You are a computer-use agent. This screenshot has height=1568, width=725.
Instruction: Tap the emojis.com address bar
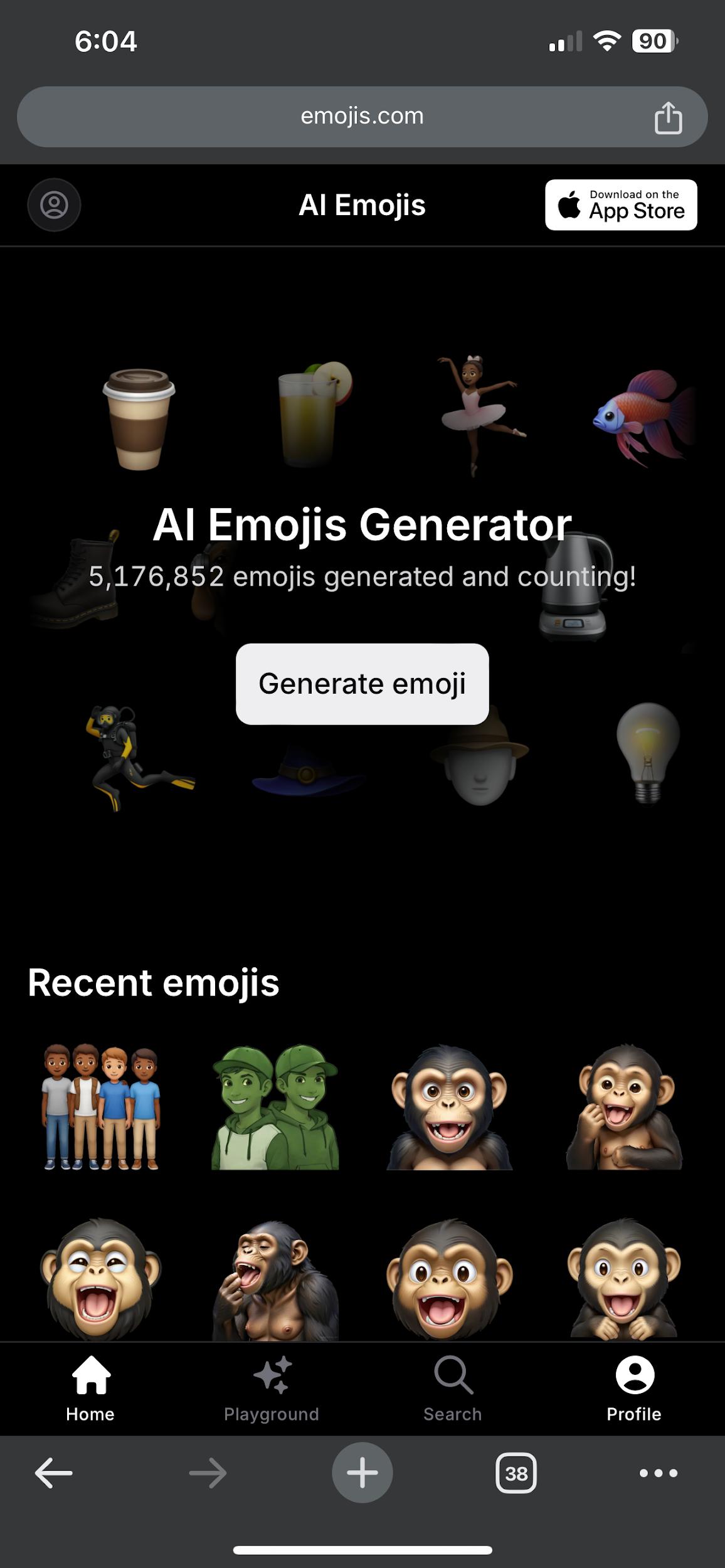pyautogui.click(x=362, y=117)
